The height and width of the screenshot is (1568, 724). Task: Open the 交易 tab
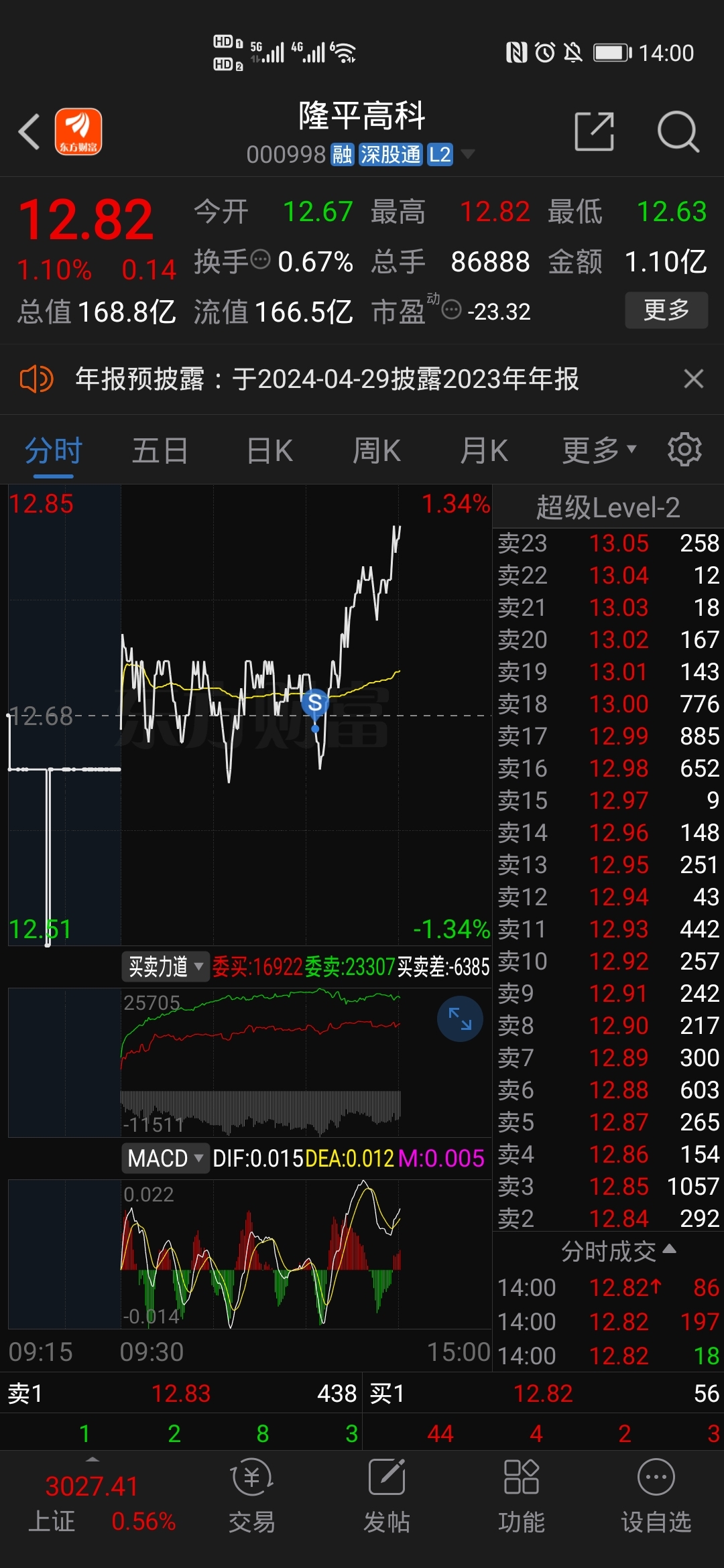pos(252,1496)
